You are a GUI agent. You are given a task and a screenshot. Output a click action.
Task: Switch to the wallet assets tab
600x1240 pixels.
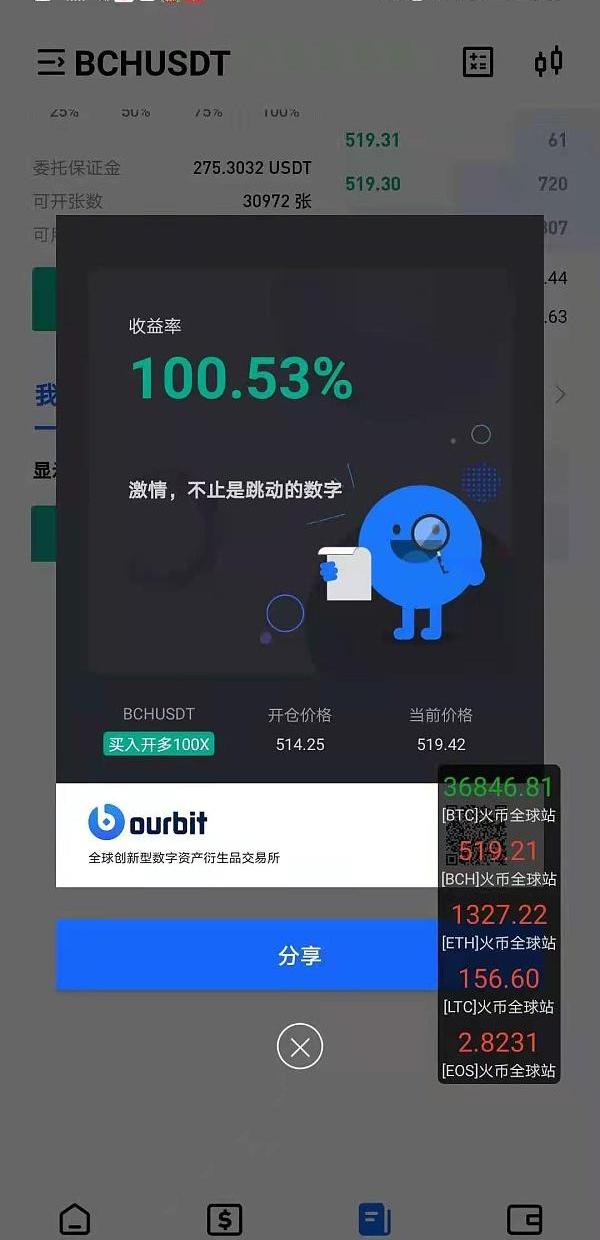(x=524, y=1219)
